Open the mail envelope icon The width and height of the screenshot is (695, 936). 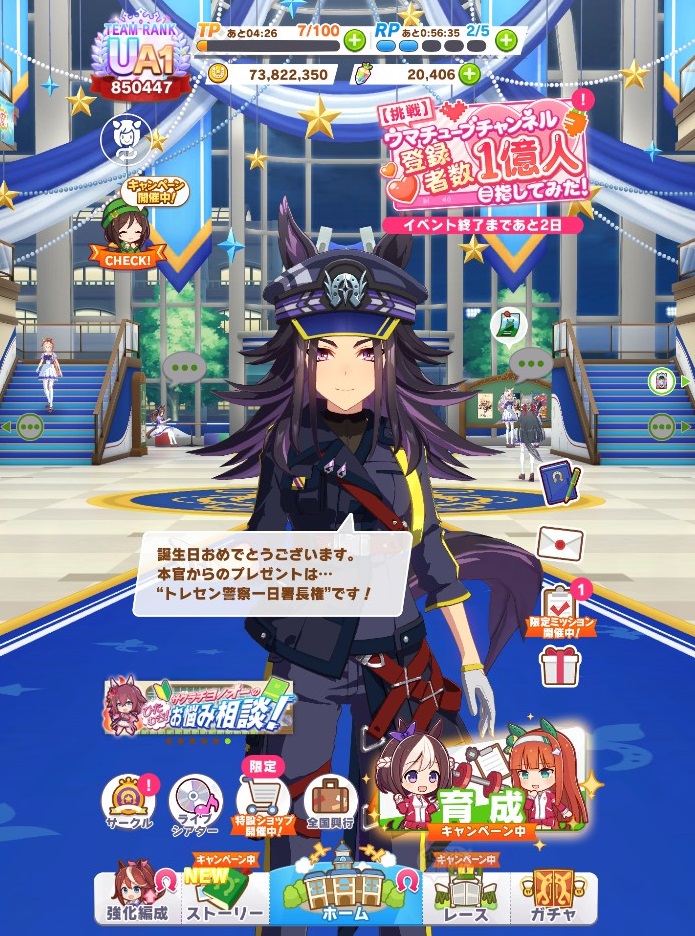pos(559,542)
